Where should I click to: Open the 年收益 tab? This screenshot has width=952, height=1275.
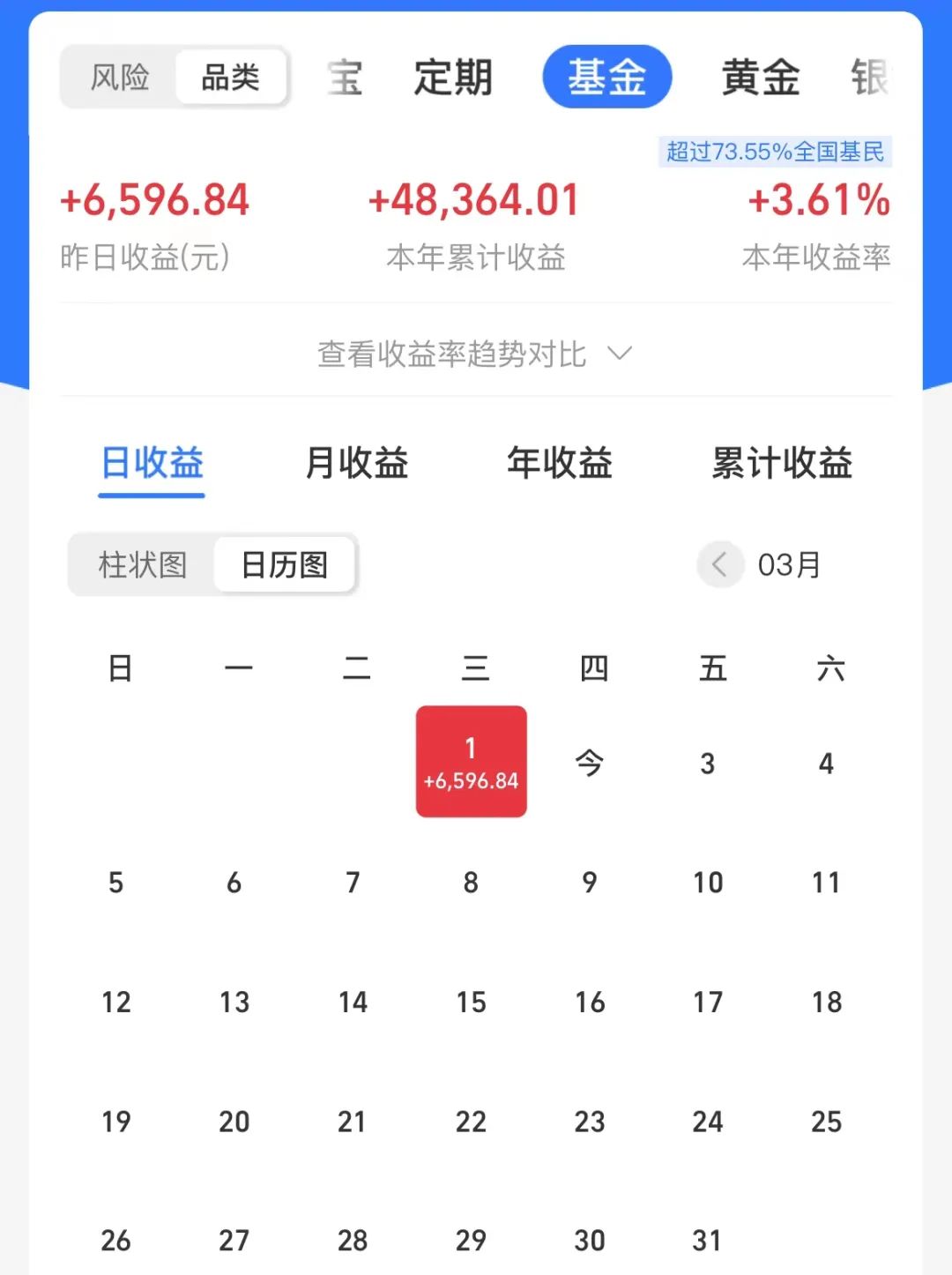(559, 465)
